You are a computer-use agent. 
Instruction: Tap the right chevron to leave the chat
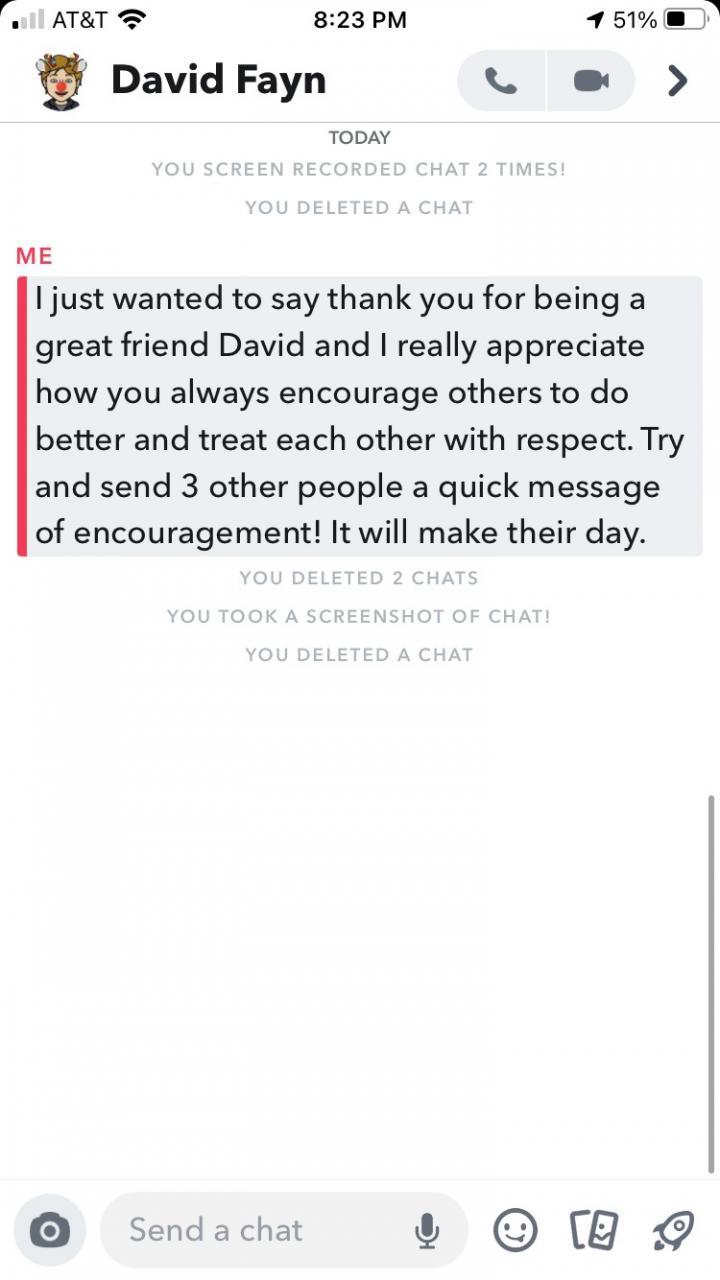click(x=677, y=81)
